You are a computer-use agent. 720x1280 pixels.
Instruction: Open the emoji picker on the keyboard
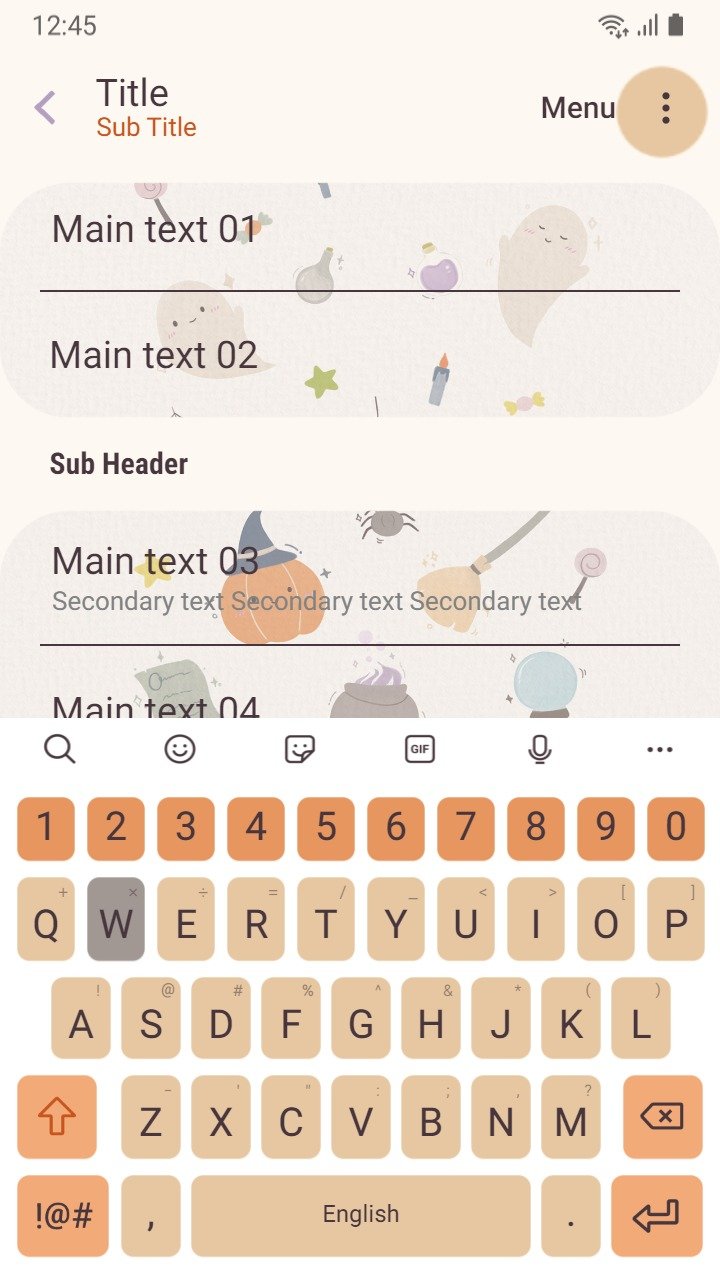[x=180, y=749]
